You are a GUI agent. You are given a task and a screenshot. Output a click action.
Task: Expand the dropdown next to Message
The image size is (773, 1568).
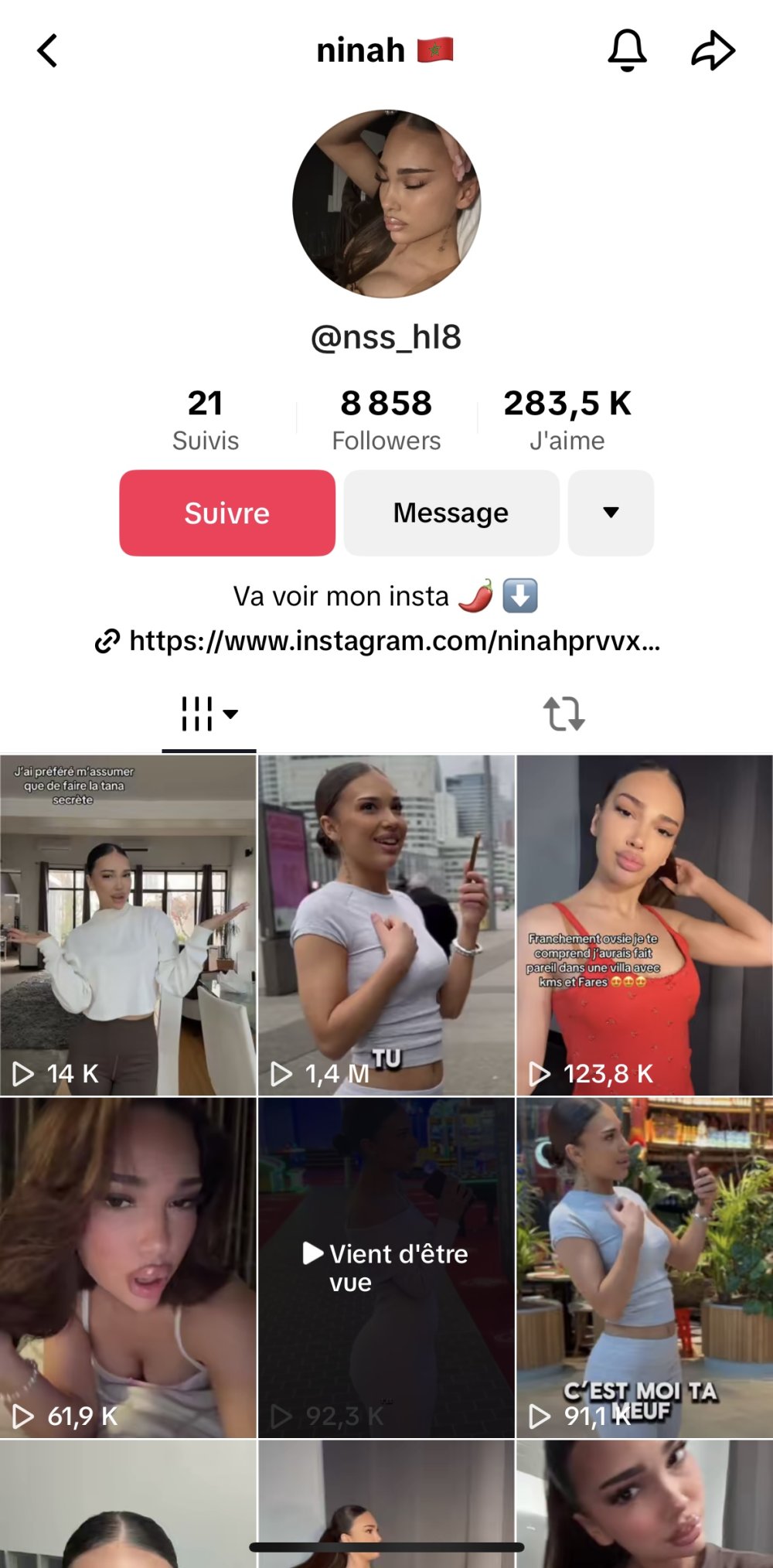611,513
